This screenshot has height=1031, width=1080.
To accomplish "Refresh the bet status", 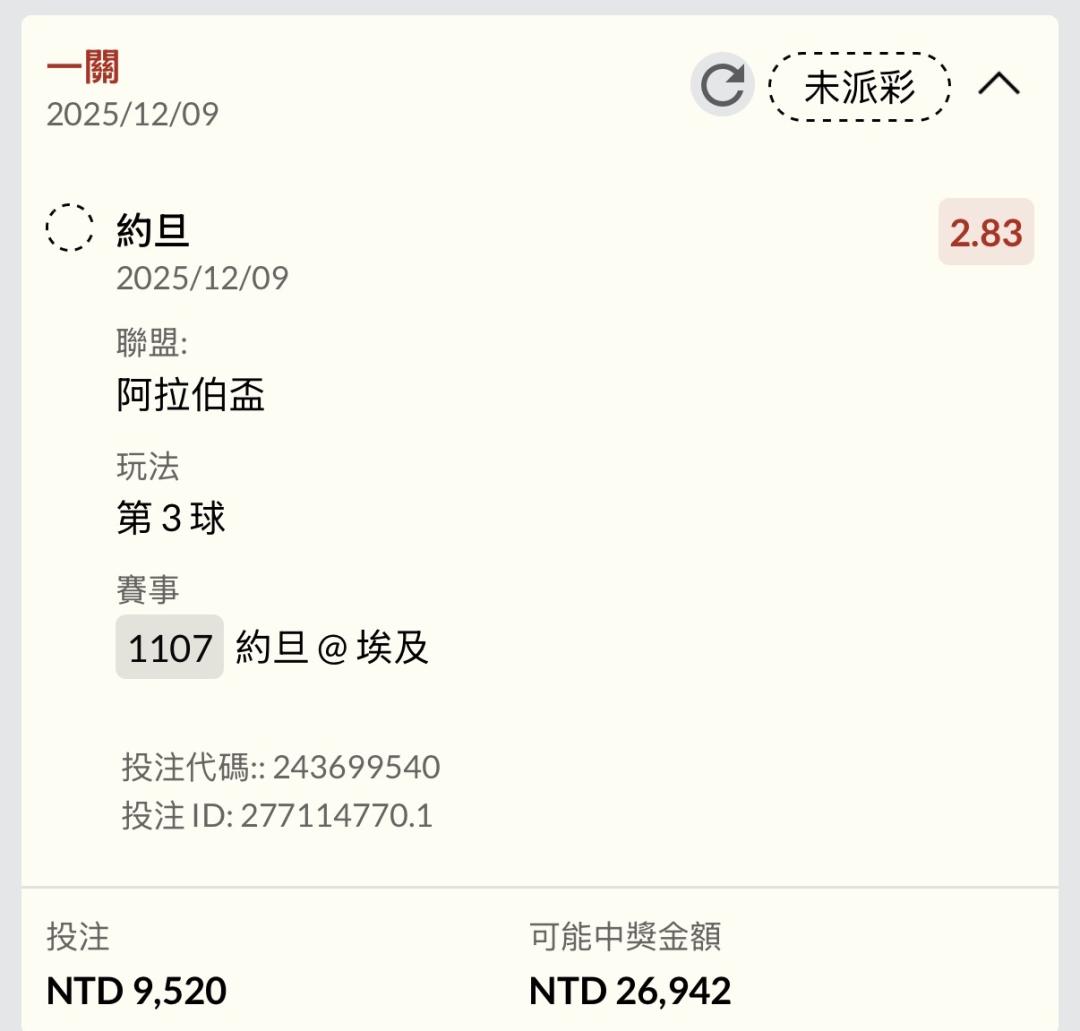I will 722,85.
